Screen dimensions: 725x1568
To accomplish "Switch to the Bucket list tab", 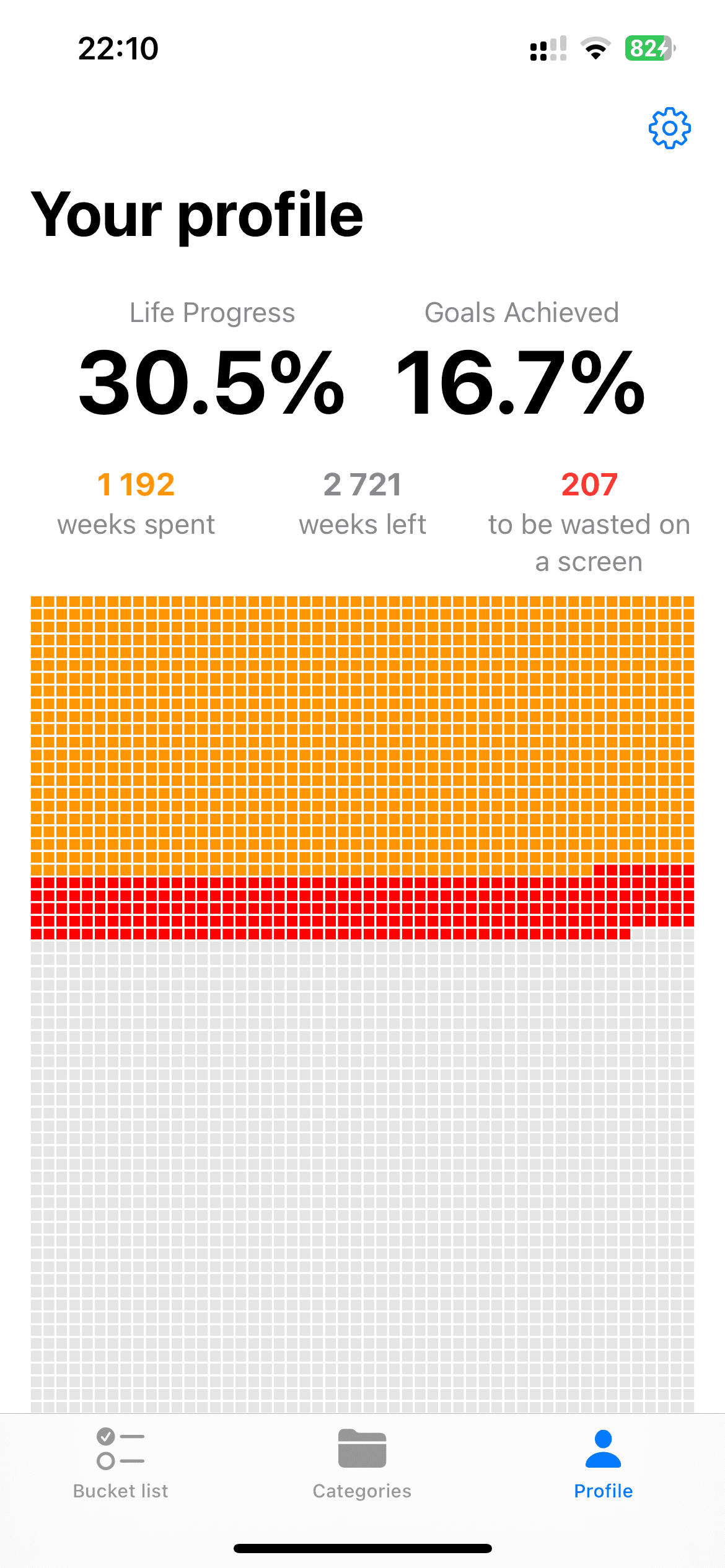I will [121, 1463].
